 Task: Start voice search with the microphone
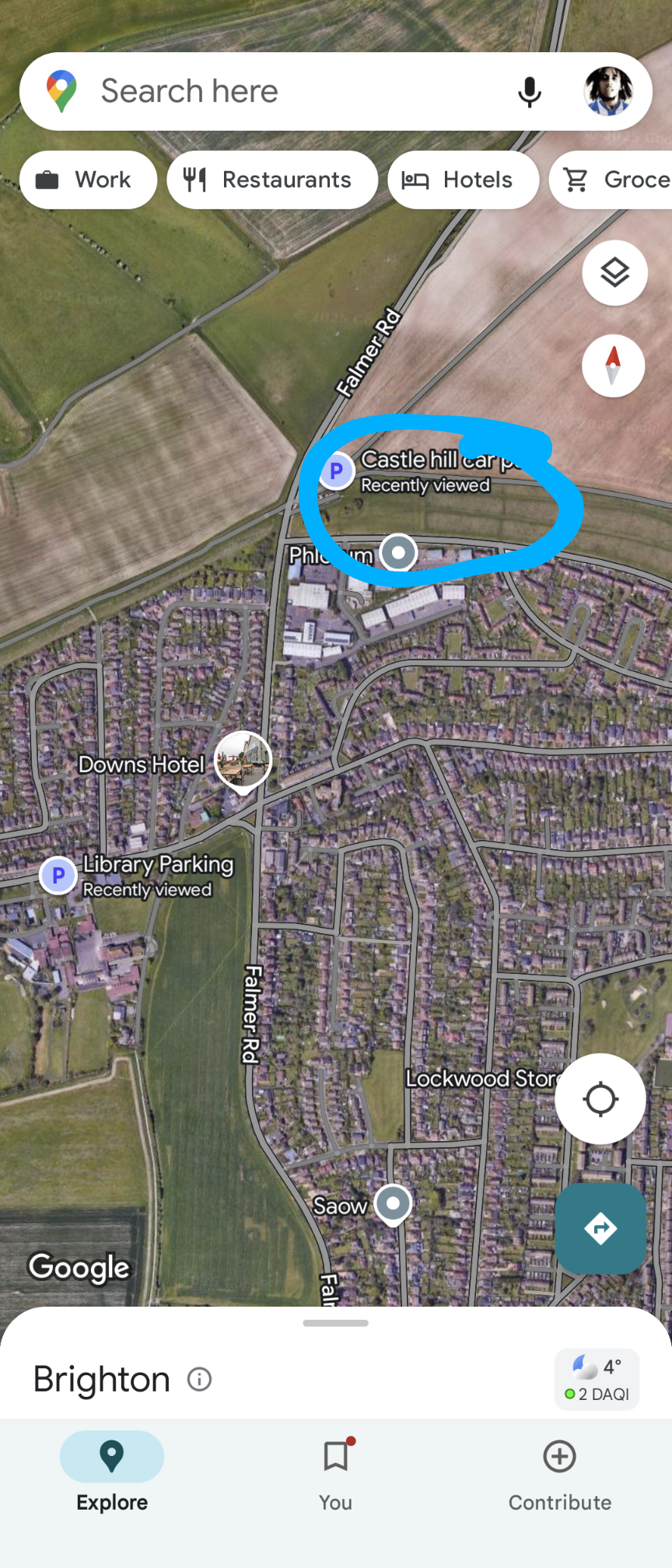(529, 92)
